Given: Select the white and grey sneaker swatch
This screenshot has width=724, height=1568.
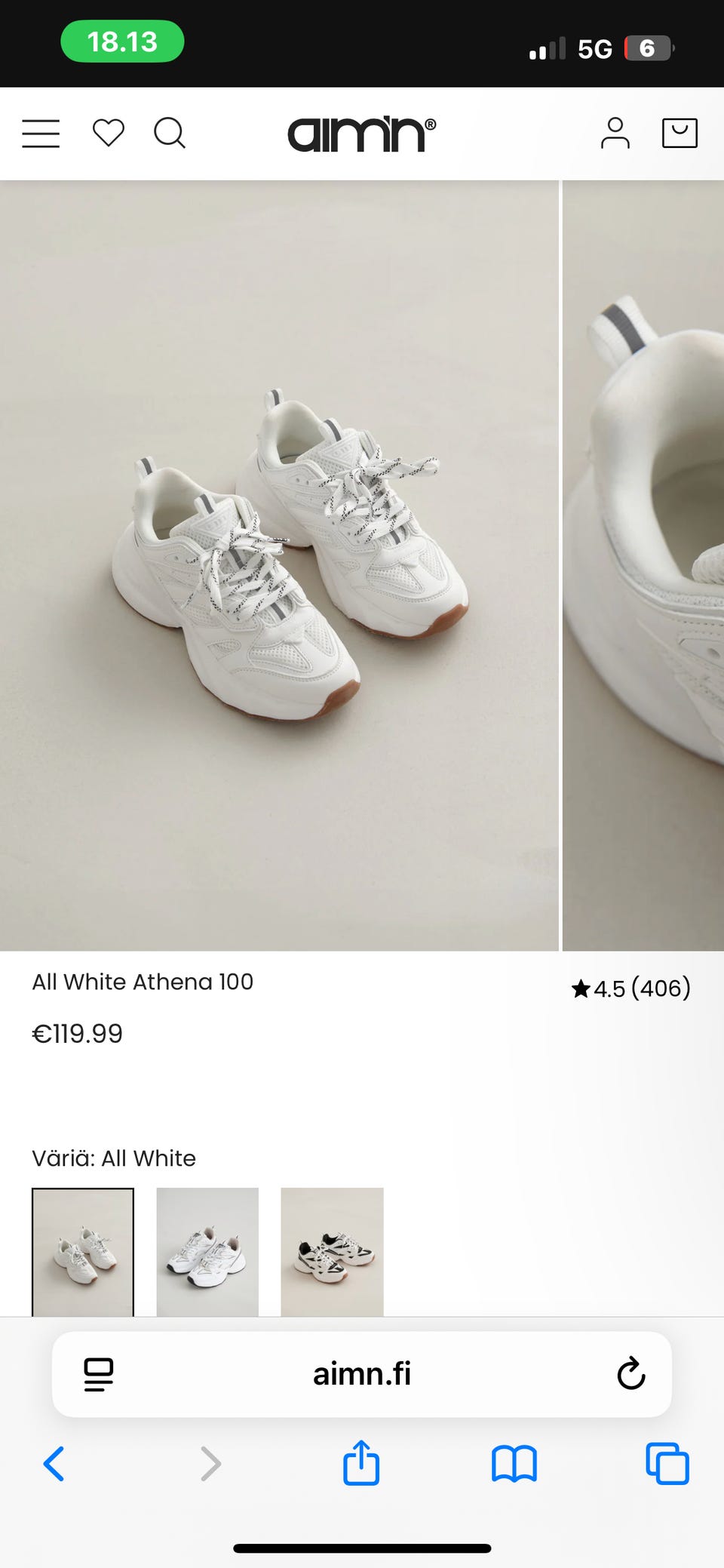Looking at the screenshot, I should click(x=207, y=1253).
